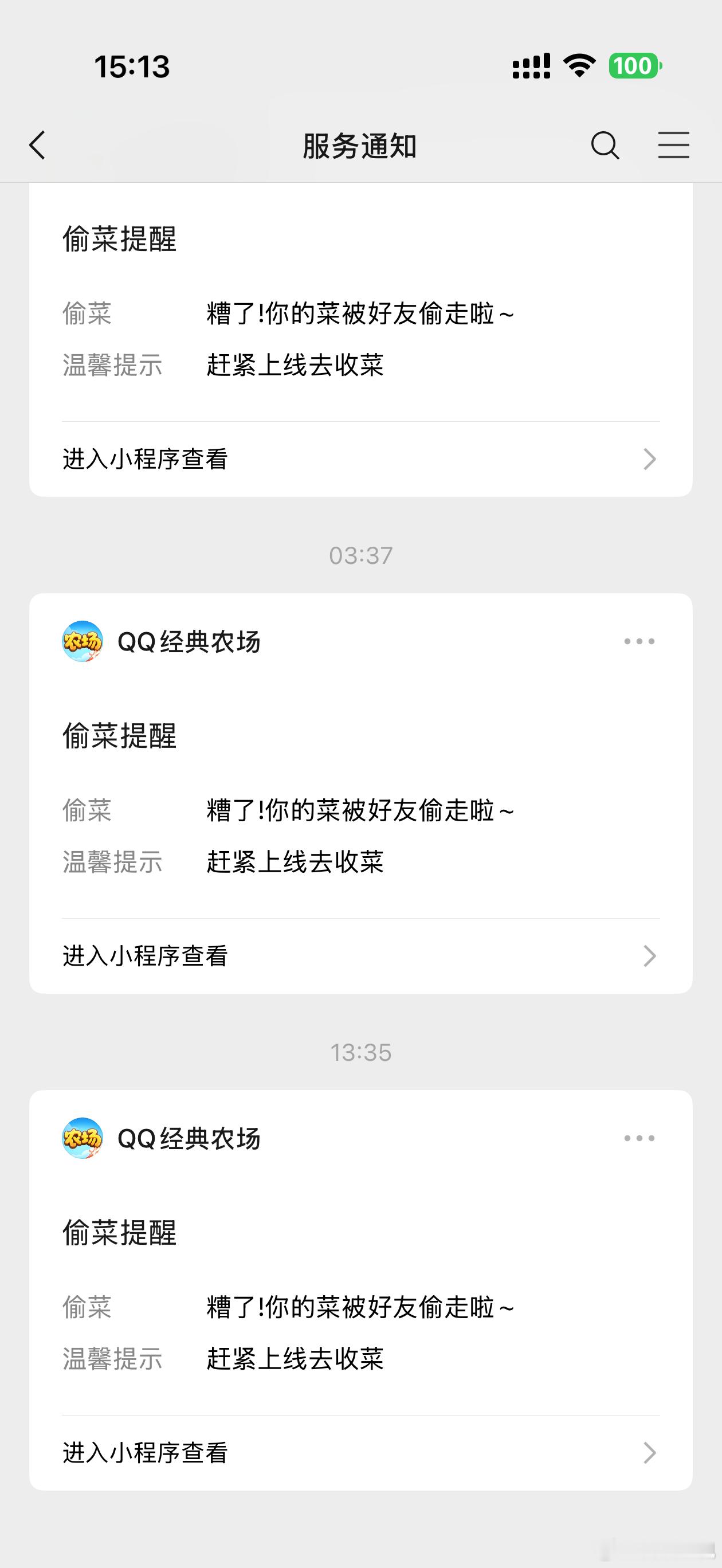Tap the 13:35 timestamp between cards

click(x=360, y=1052)
